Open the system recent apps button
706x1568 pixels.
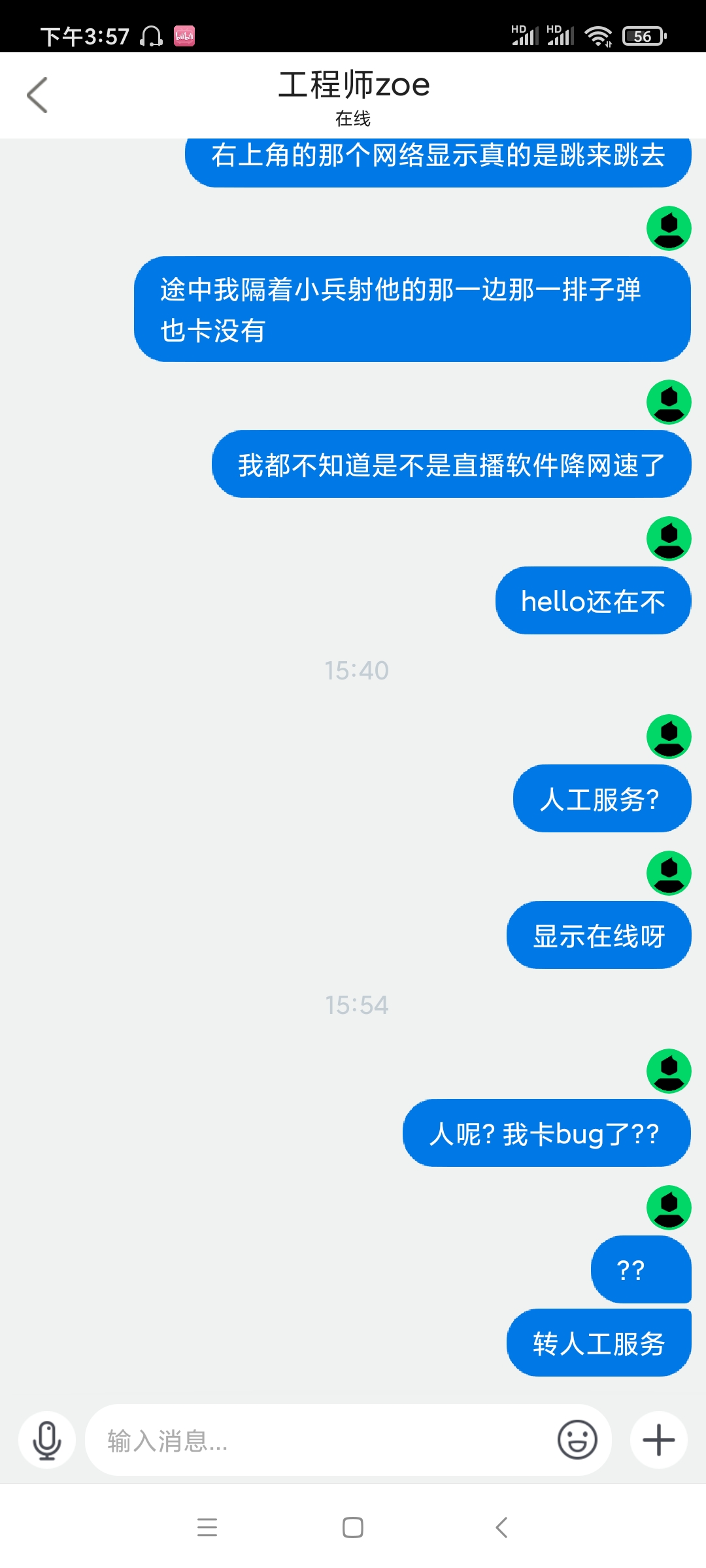(x=207, y=1527)
